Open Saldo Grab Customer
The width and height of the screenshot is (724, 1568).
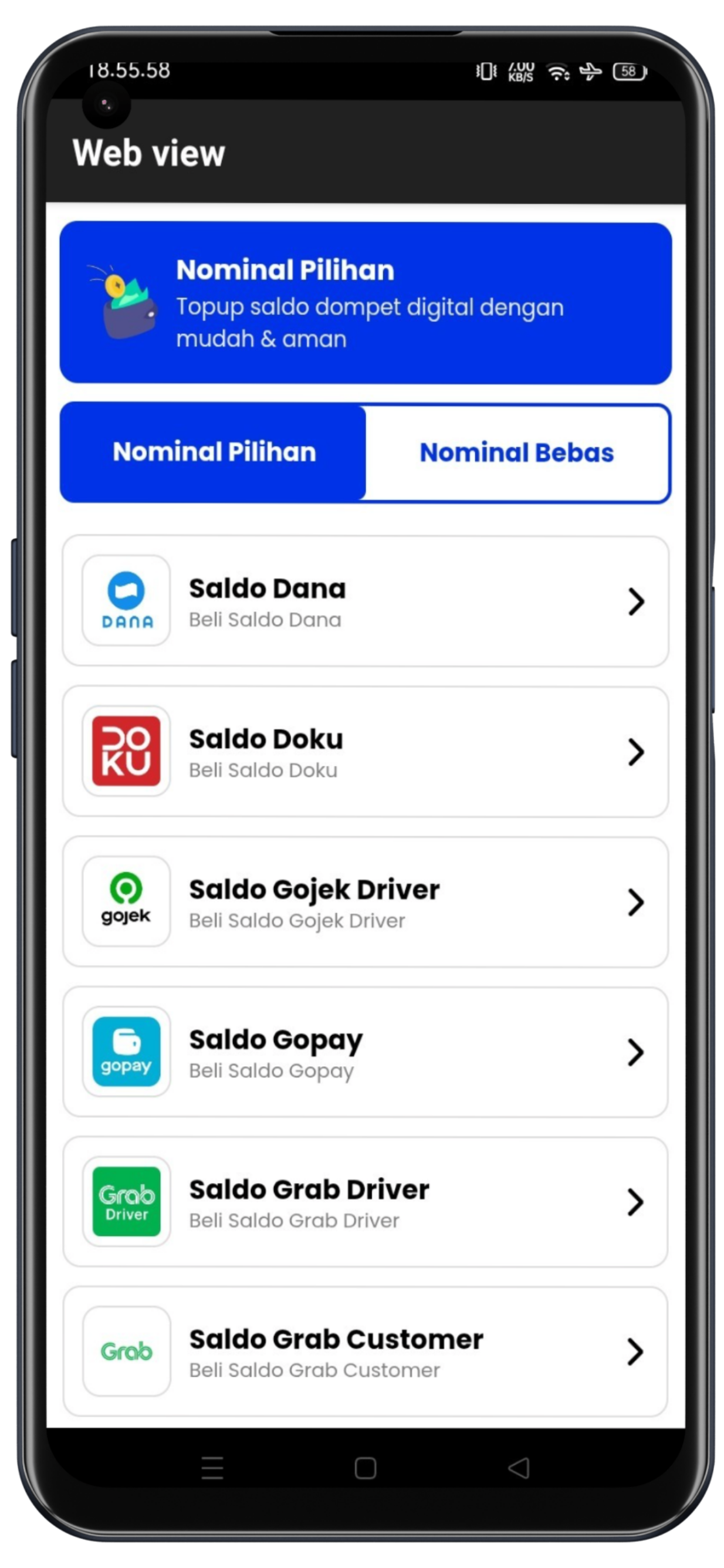365,1352
